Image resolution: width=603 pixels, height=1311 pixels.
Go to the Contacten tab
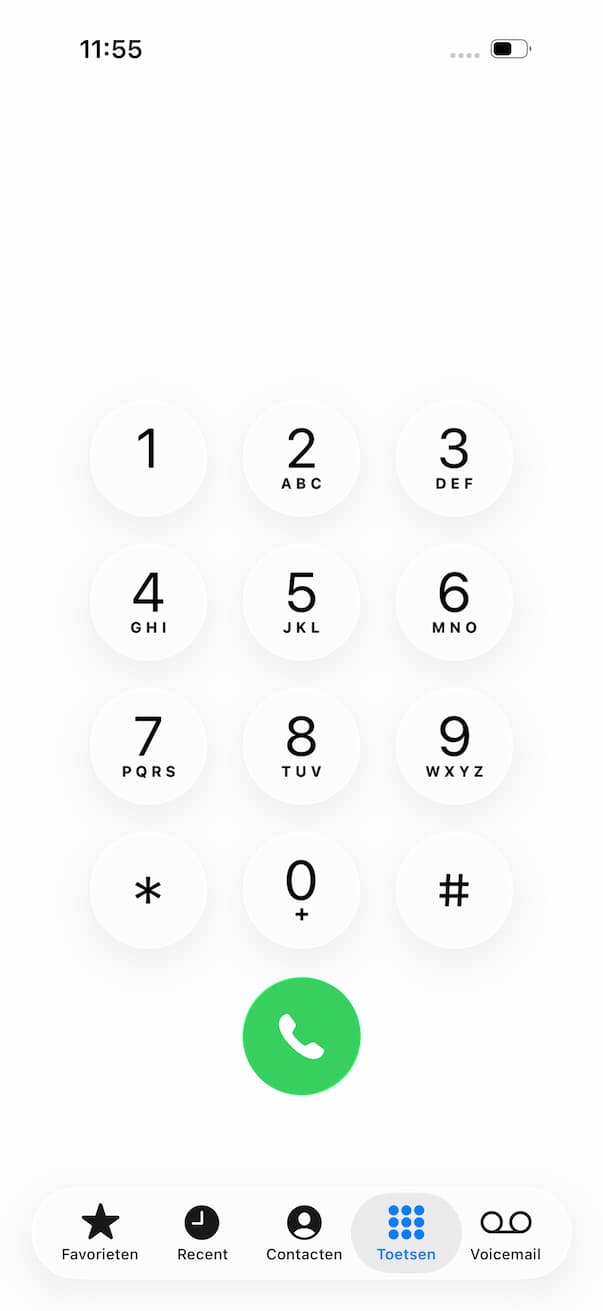coord(304,1233)
